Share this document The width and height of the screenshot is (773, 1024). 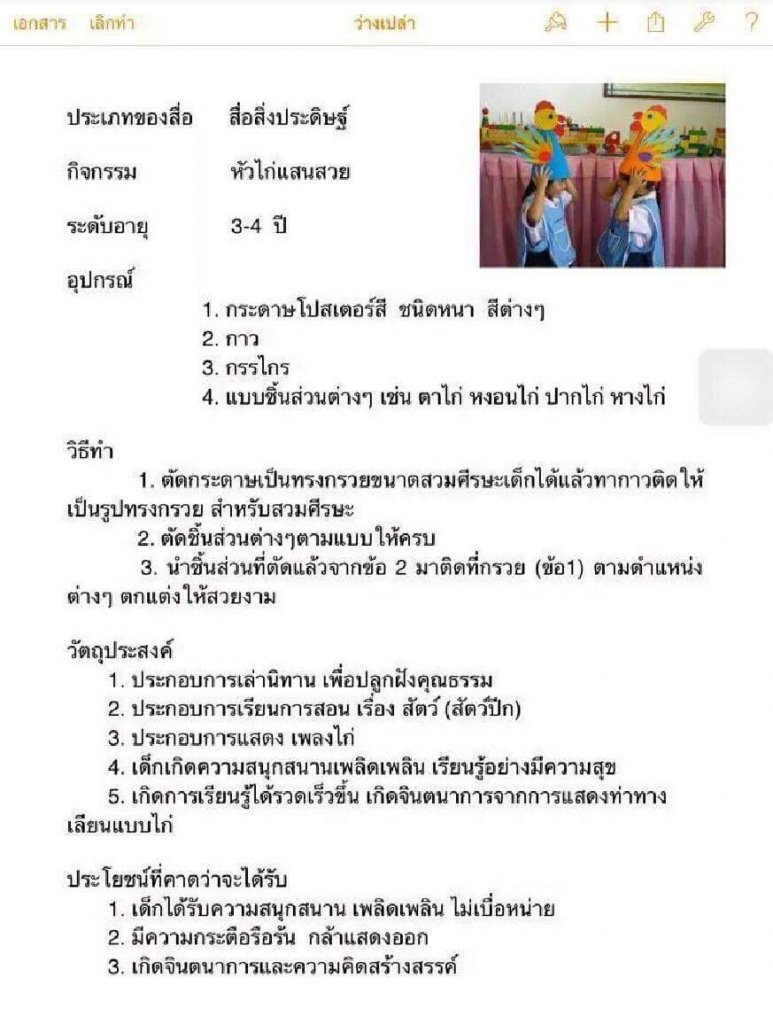point(655,22)
